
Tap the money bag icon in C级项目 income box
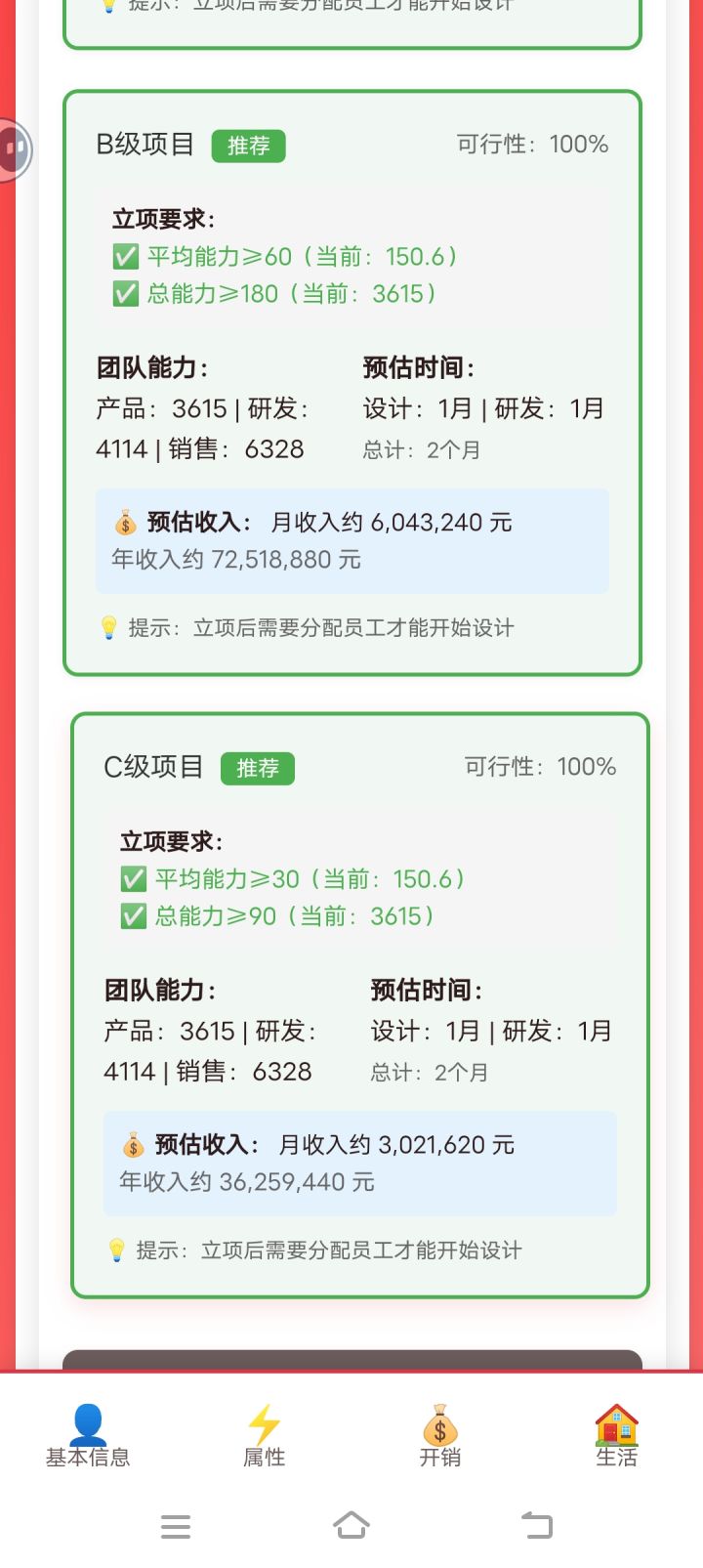coord(133,1143)
